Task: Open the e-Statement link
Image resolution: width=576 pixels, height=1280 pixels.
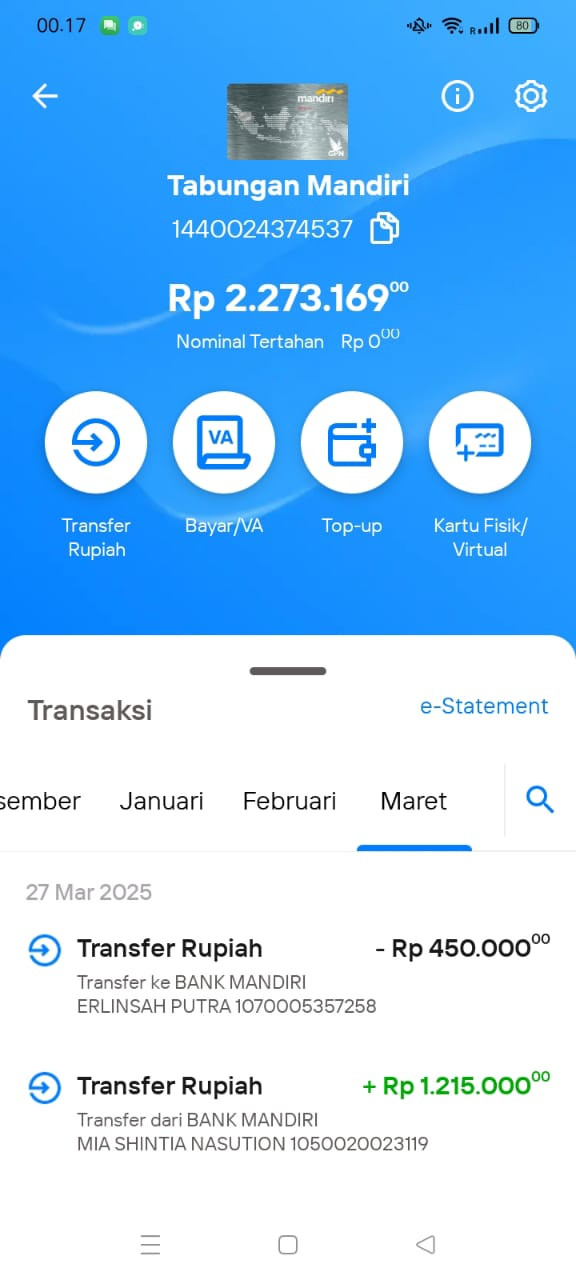Action: coord(484,706)
